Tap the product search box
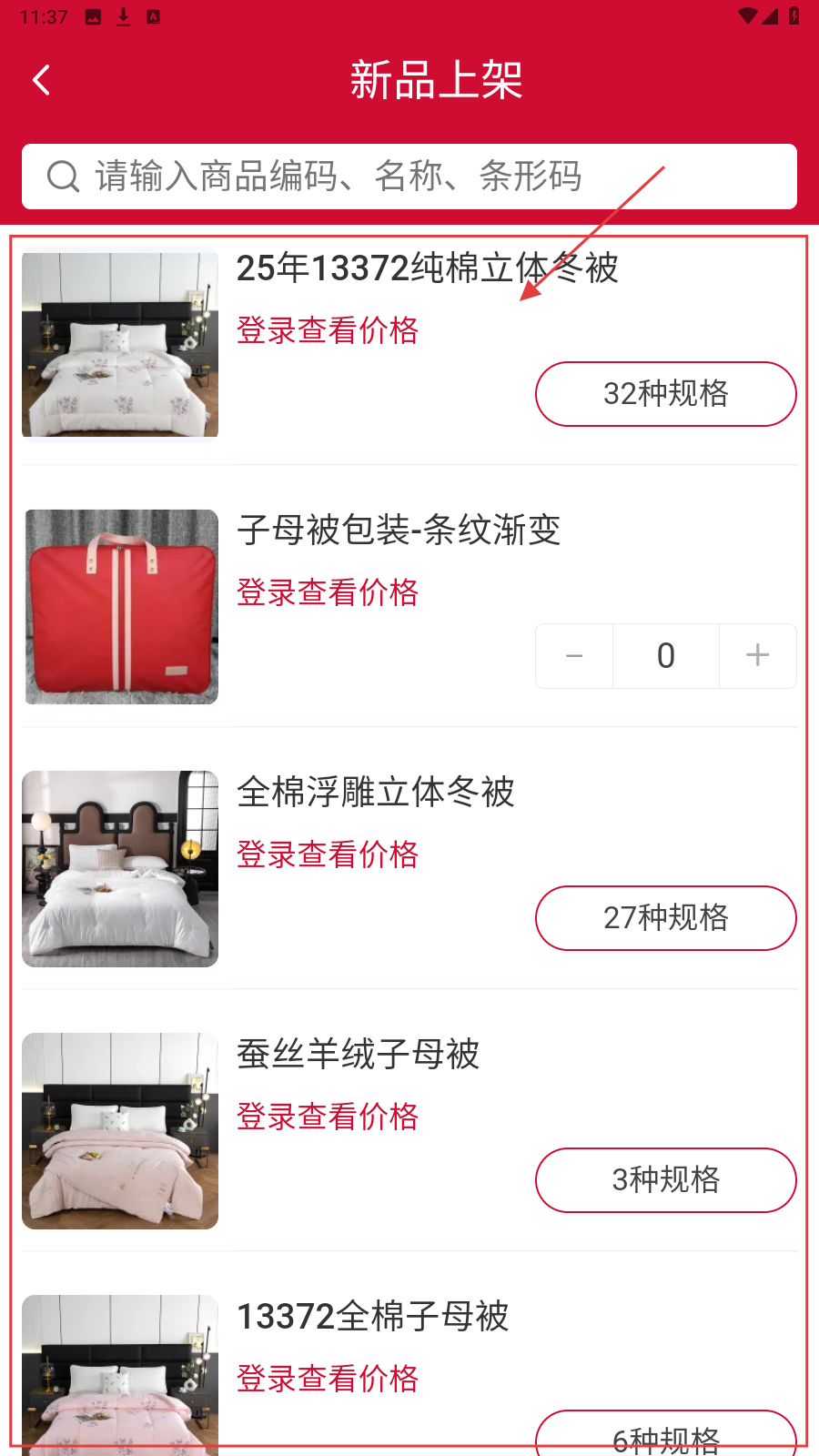The height and width of the screenshot is (1456, 819). (x=409, y=177)
